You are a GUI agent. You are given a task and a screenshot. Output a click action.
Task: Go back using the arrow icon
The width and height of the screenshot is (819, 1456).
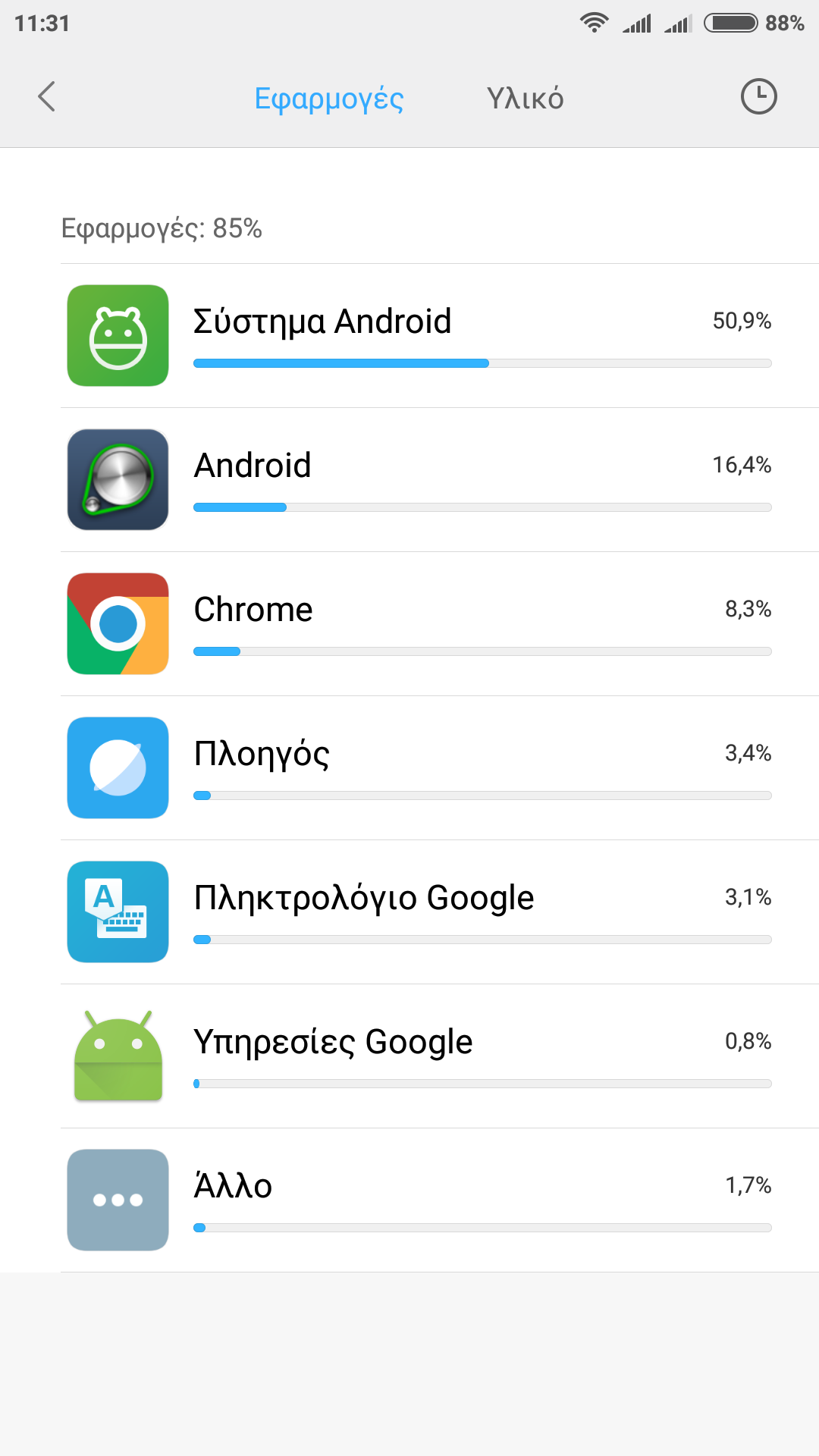coord(47,97)
